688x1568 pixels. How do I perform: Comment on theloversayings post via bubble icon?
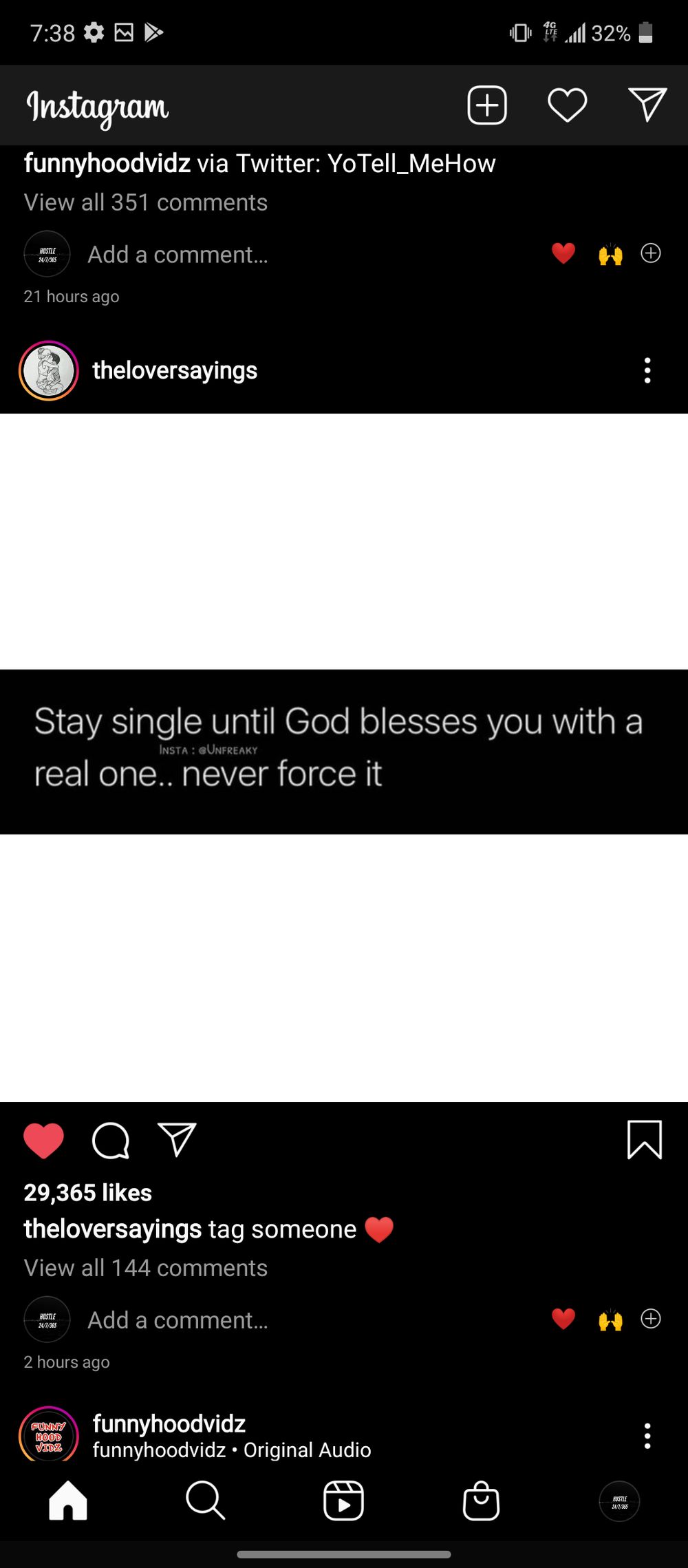tap(111, 1141)
